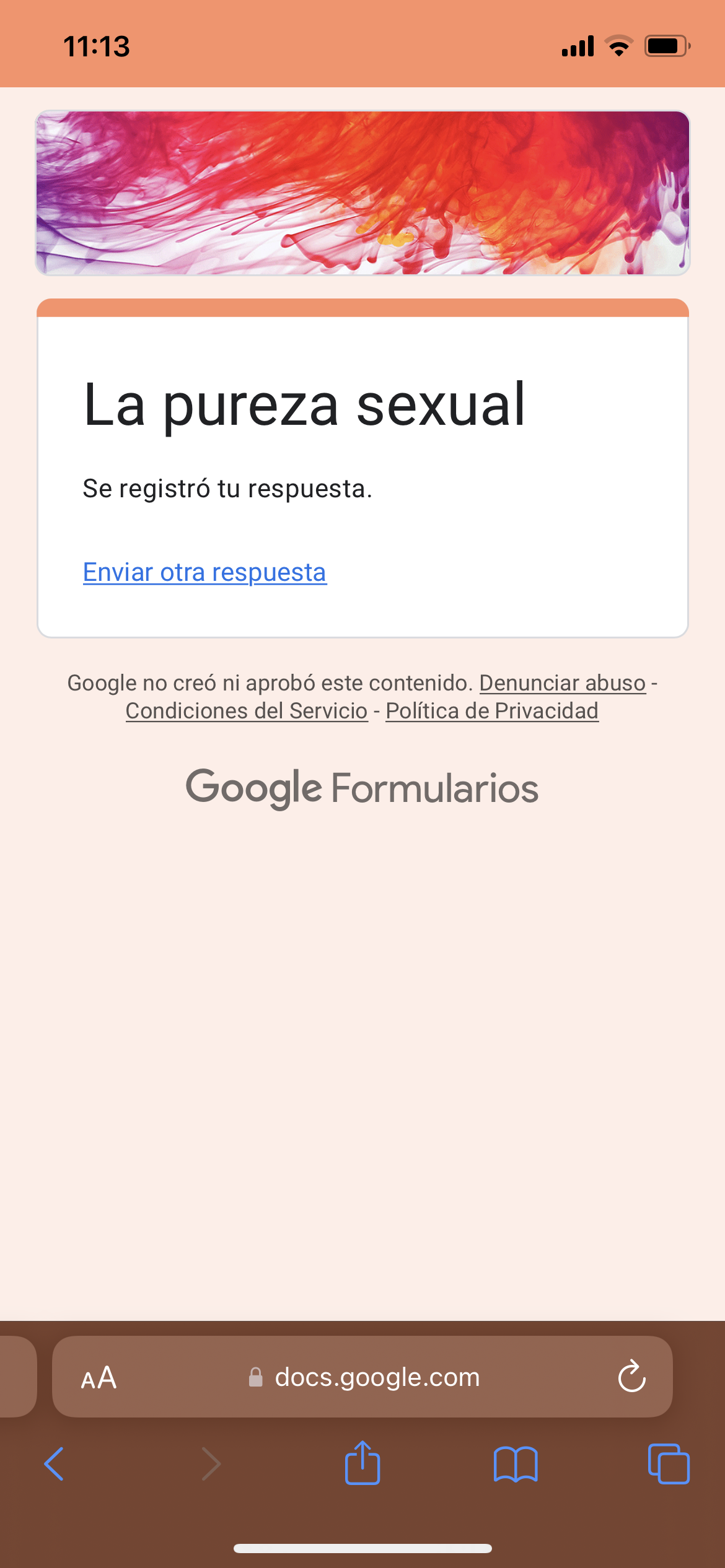Open Política de Privacidad link

pos(492,711)
